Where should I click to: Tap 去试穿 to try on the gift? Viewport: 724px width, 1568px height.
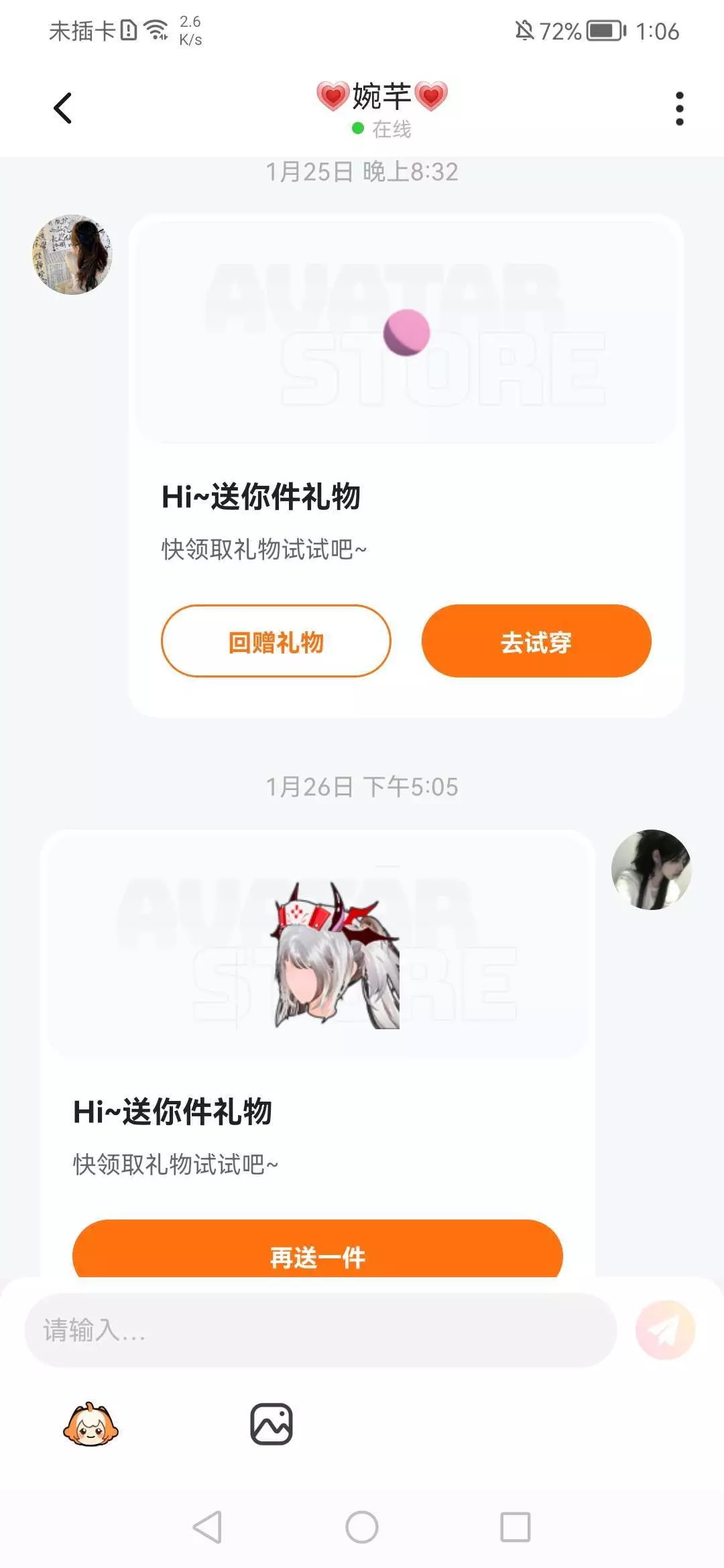tap(536, 641)
